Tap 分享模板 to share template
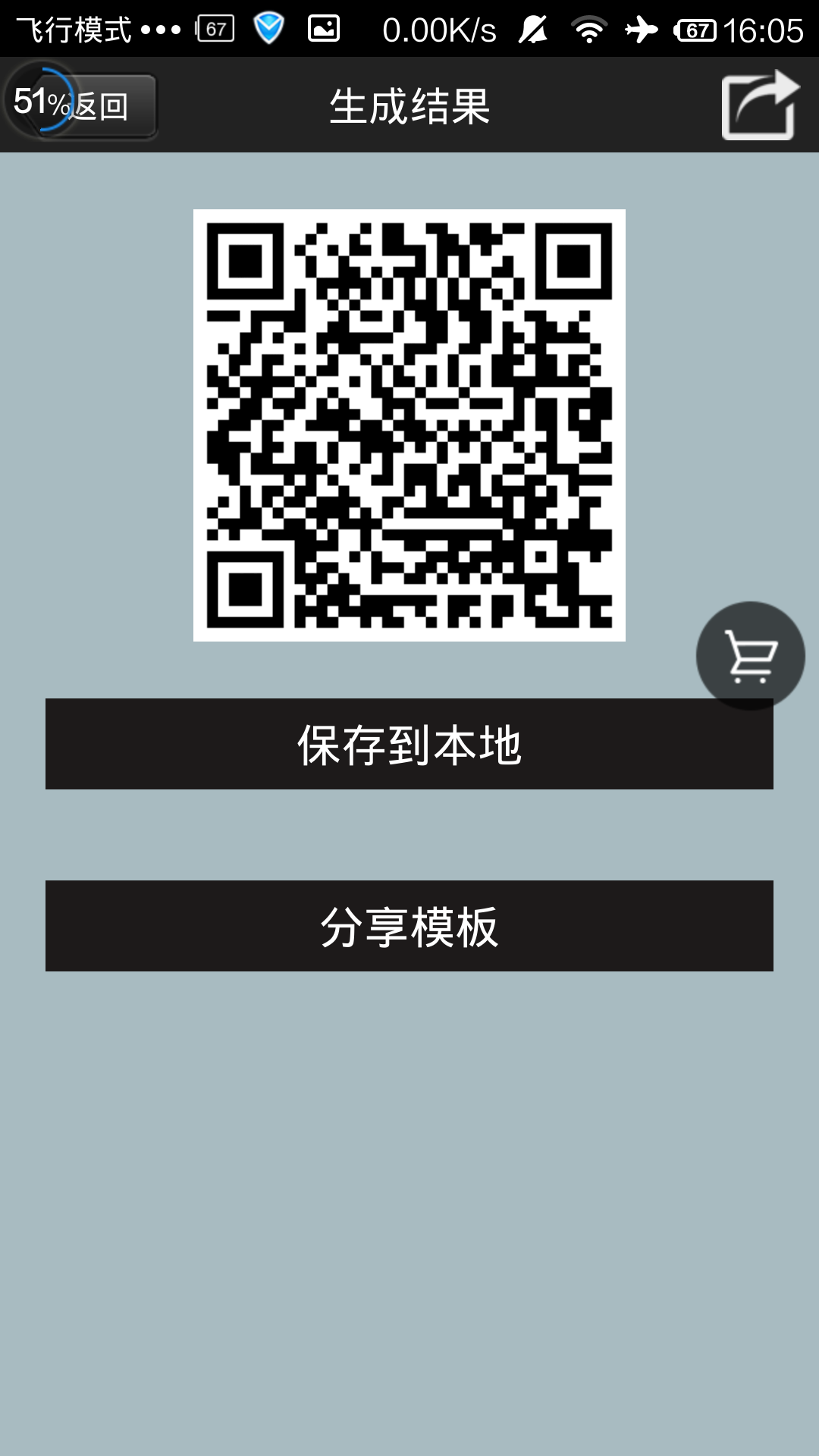 [409, 926]
